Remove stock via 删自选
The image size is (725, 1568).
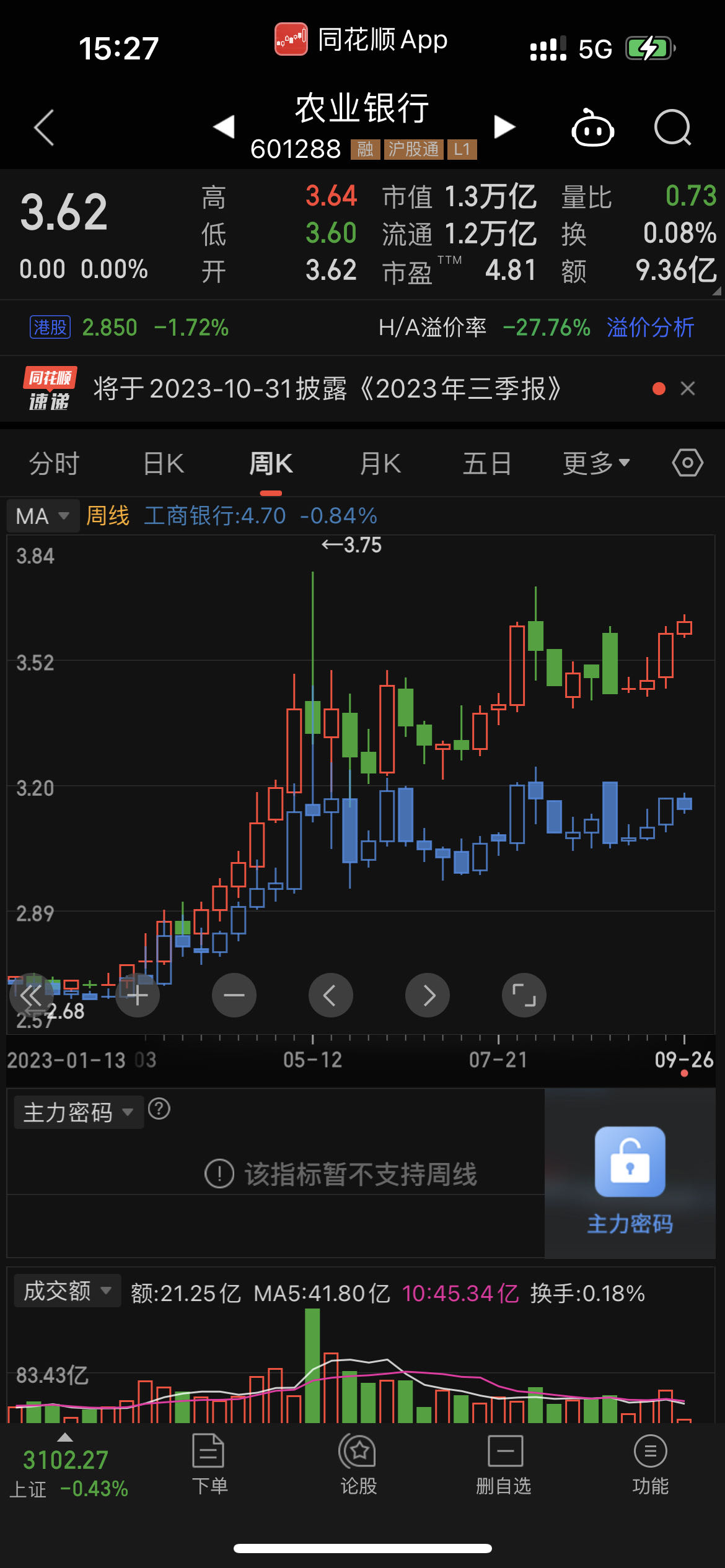point(504,1464)
